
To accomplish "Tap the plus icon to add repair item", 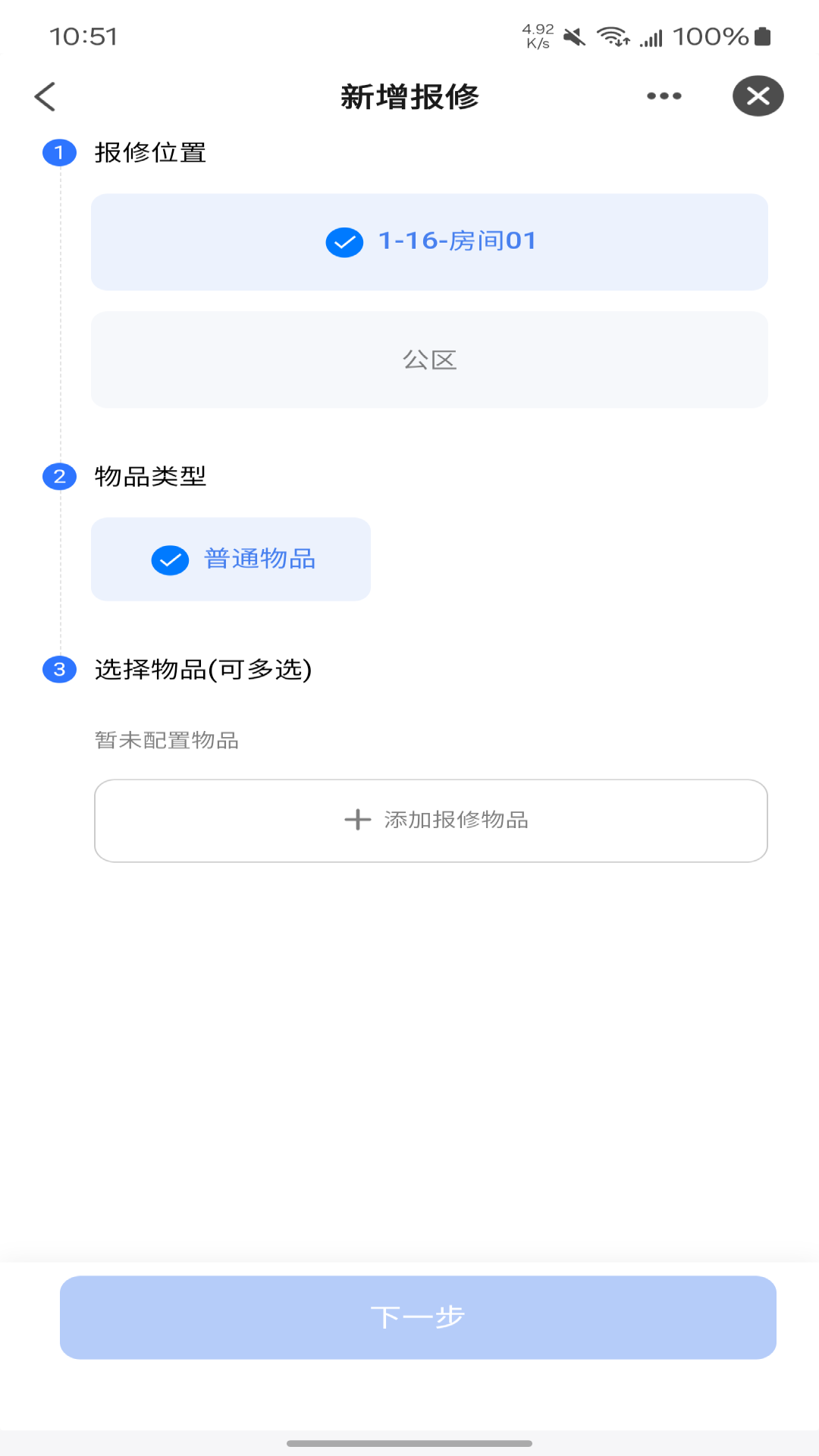I will (355, 820).
